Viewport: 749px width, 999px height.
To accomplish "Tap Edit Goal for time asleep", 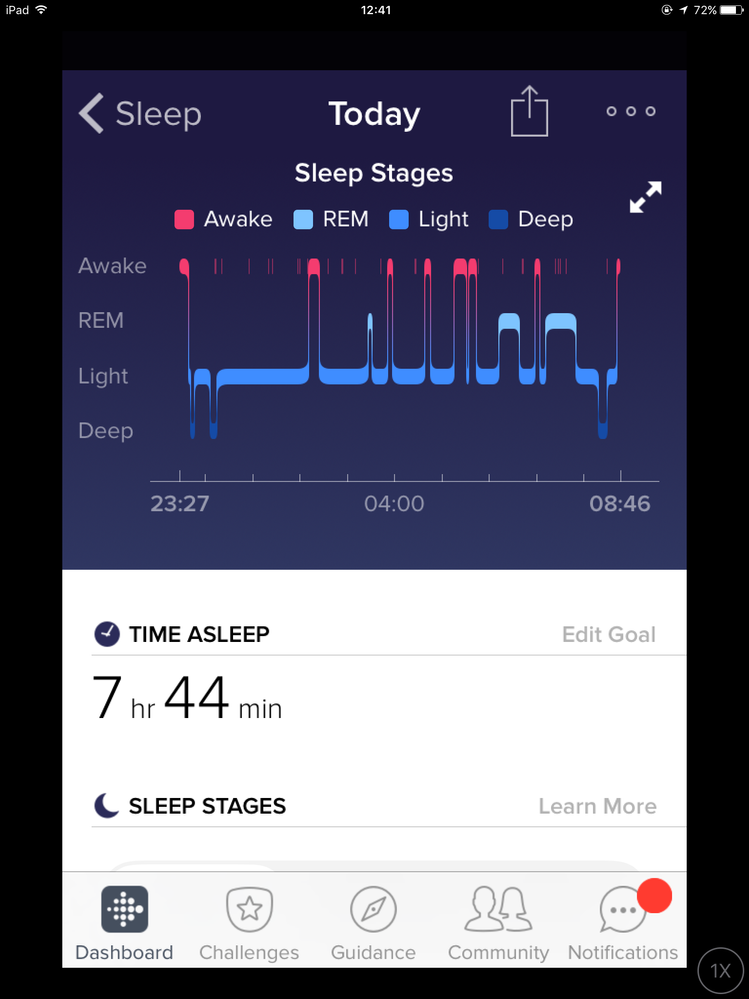I will click(608, 634).
